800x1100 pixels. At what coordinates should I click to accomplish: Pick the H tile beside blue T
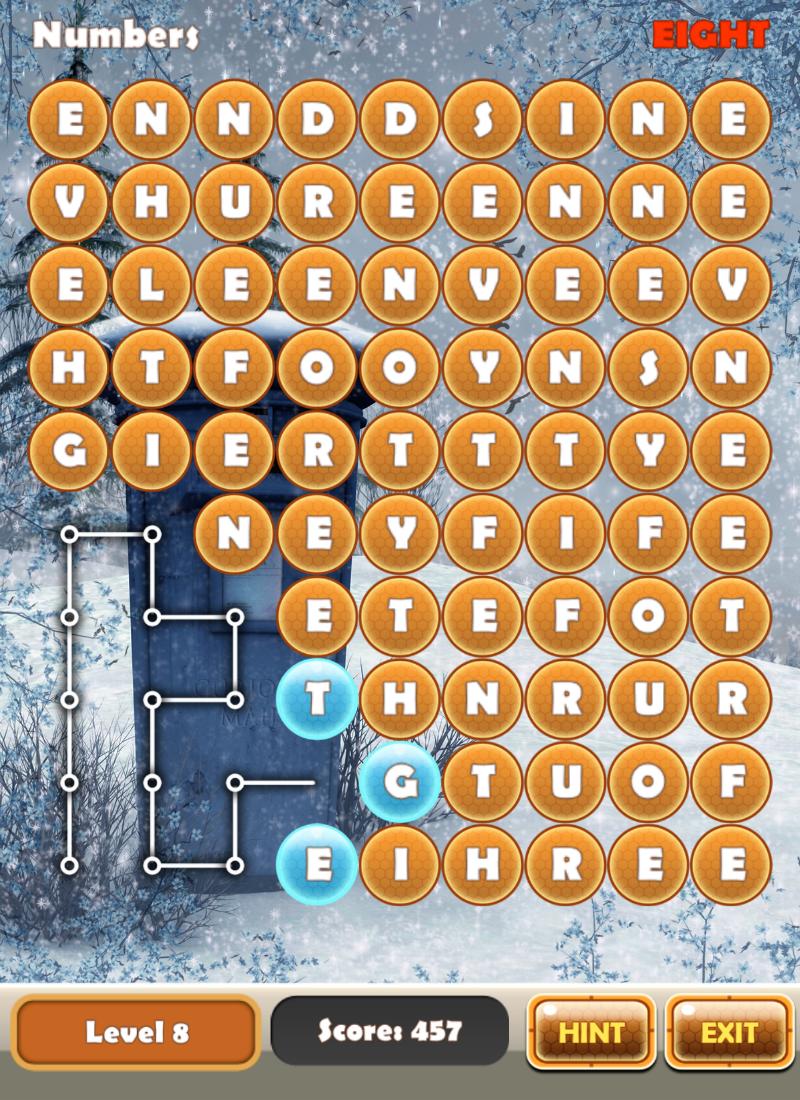tap(399, 700)
